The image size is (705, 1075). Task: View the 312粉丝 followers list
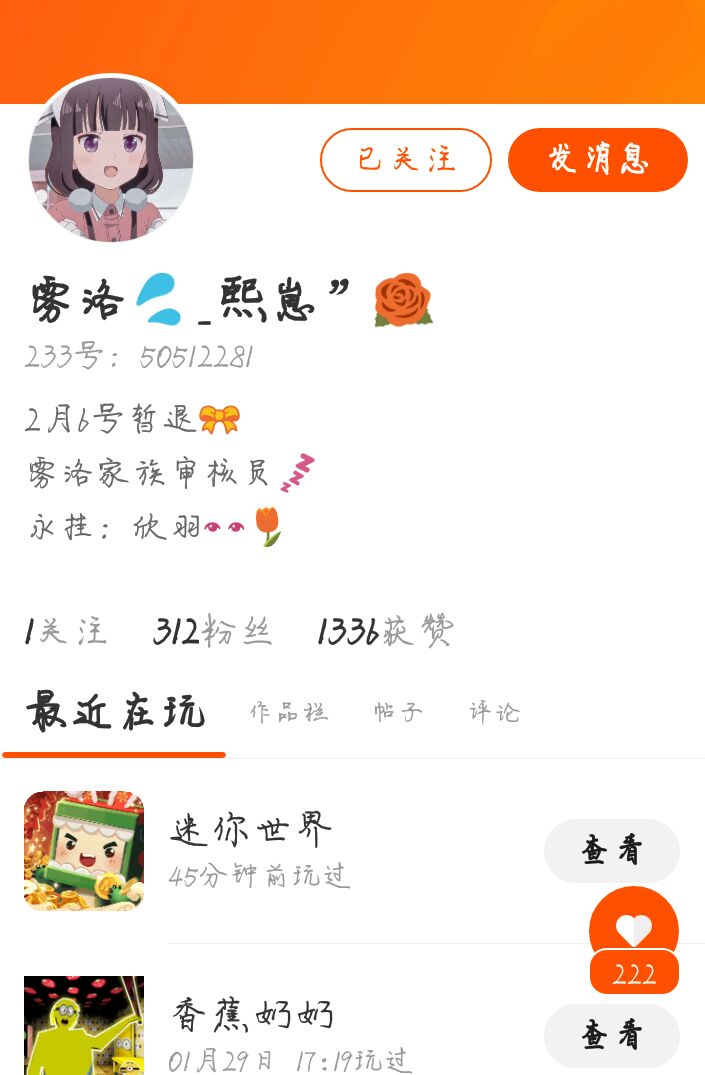(212, 632)
